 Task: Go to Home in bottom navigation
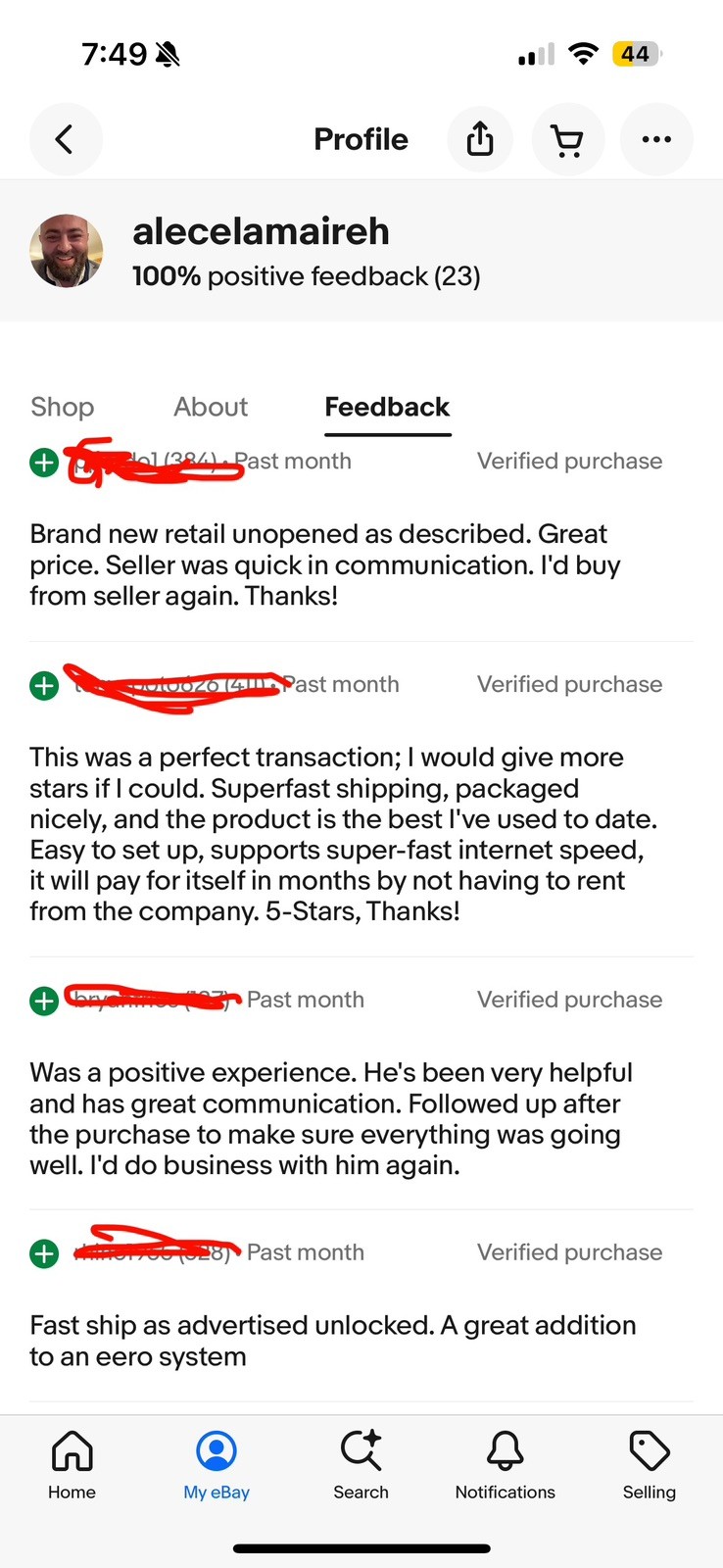pyautogui.click(x=72, y=1465)
